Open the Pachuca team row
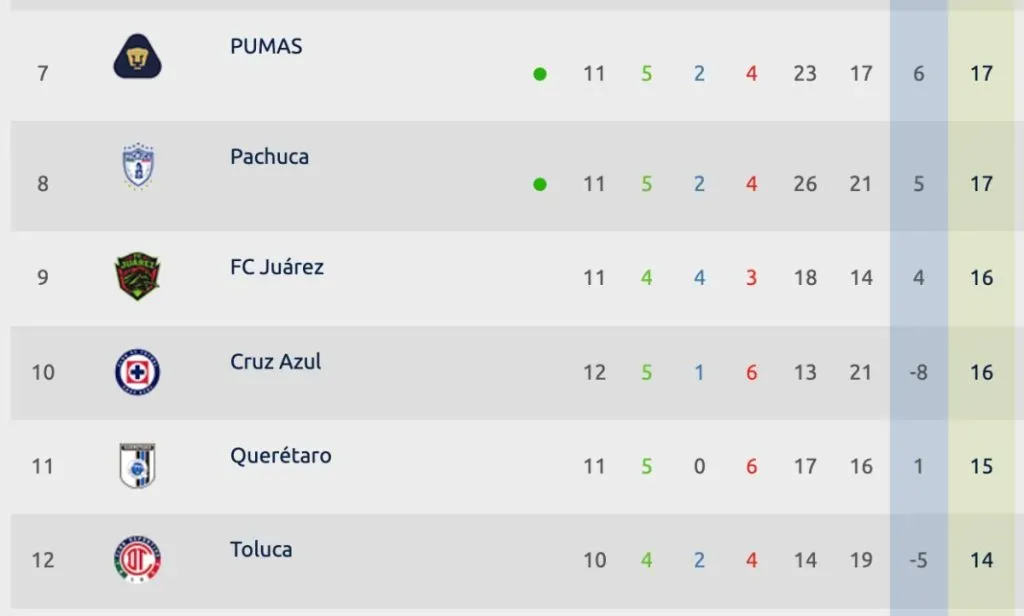 tap(269, 157)
